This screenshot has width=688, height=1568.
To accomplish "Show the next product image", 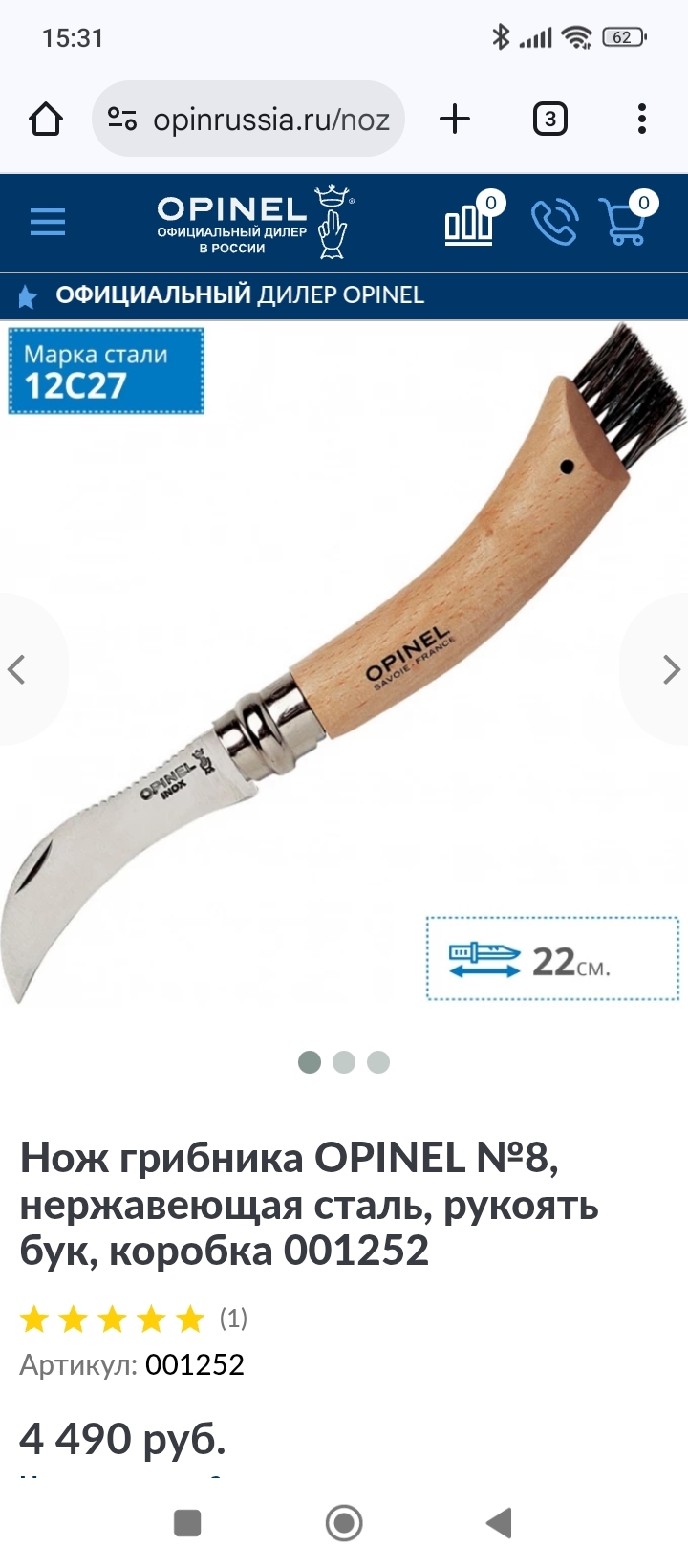I will point(671,669).
